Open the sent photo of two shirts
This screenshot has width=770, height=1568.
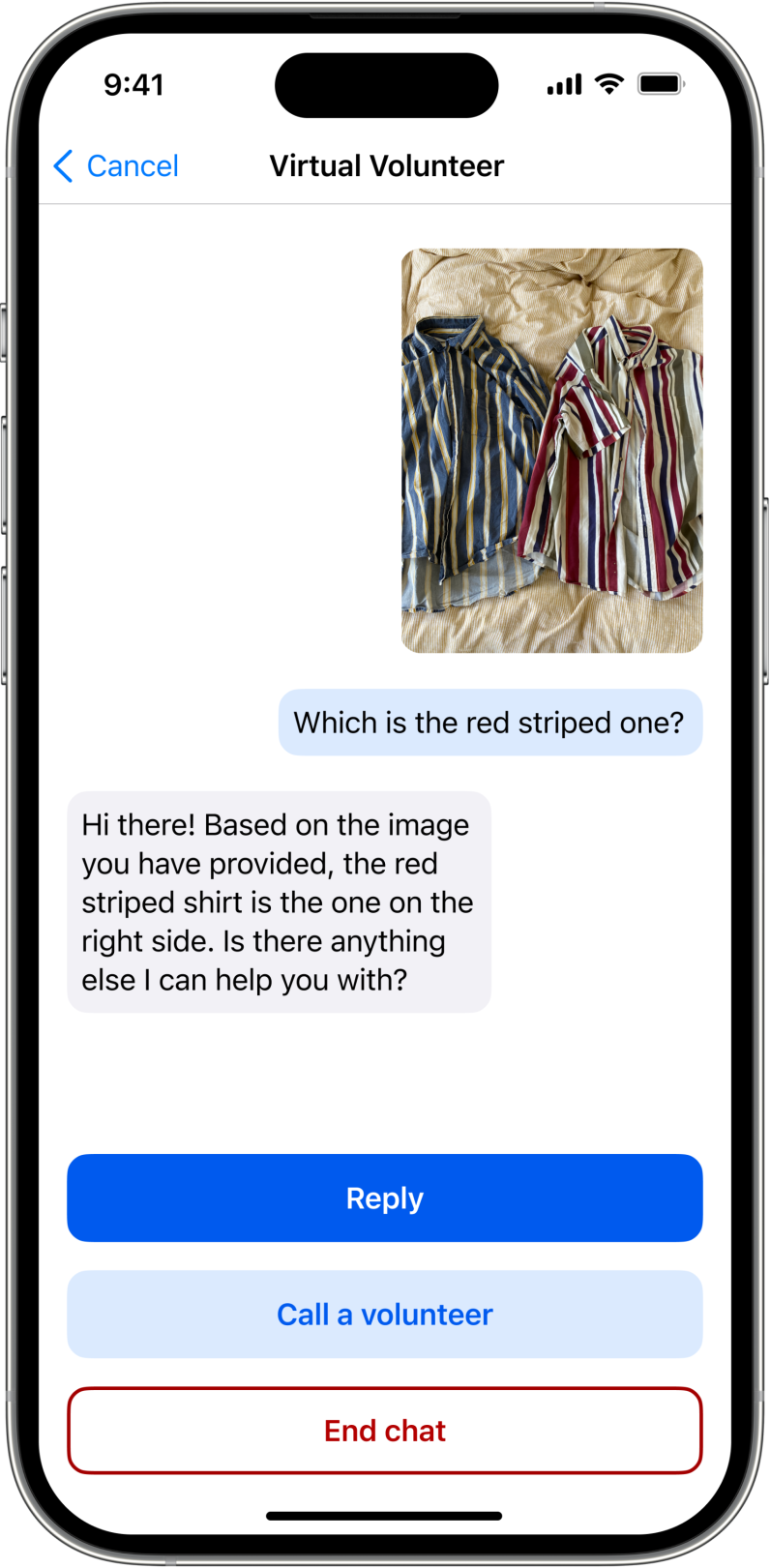click(x=551, y=451)
